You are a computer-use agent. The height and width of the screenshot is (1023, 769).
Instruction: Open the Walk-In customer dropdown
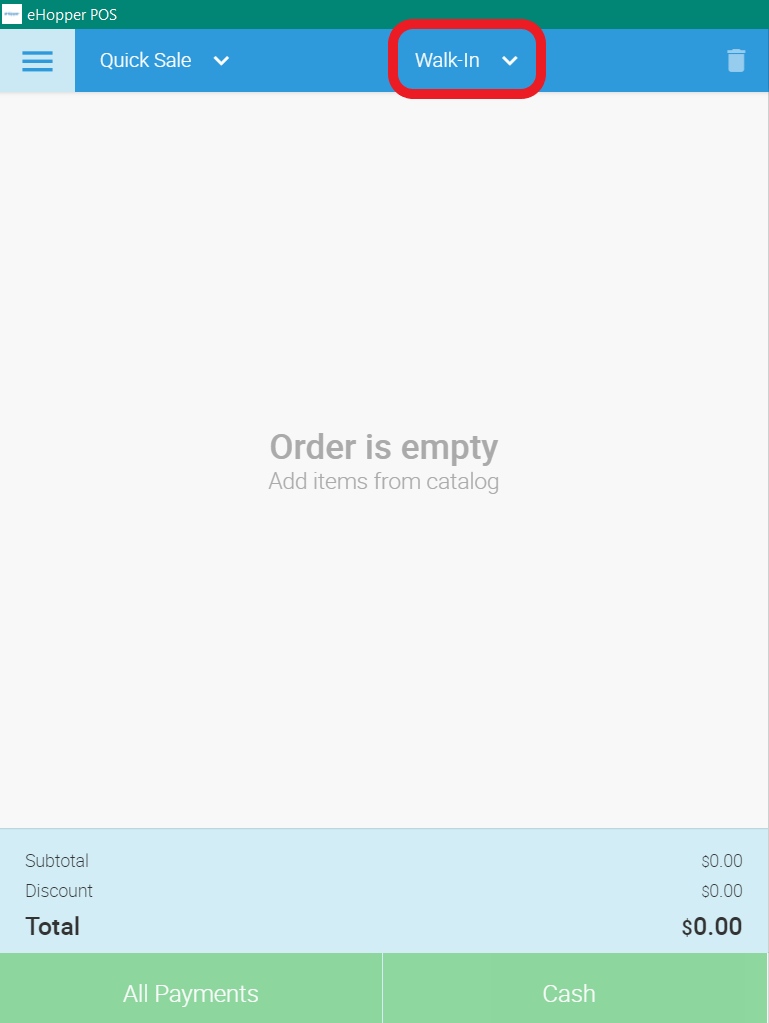pos(467,61)
